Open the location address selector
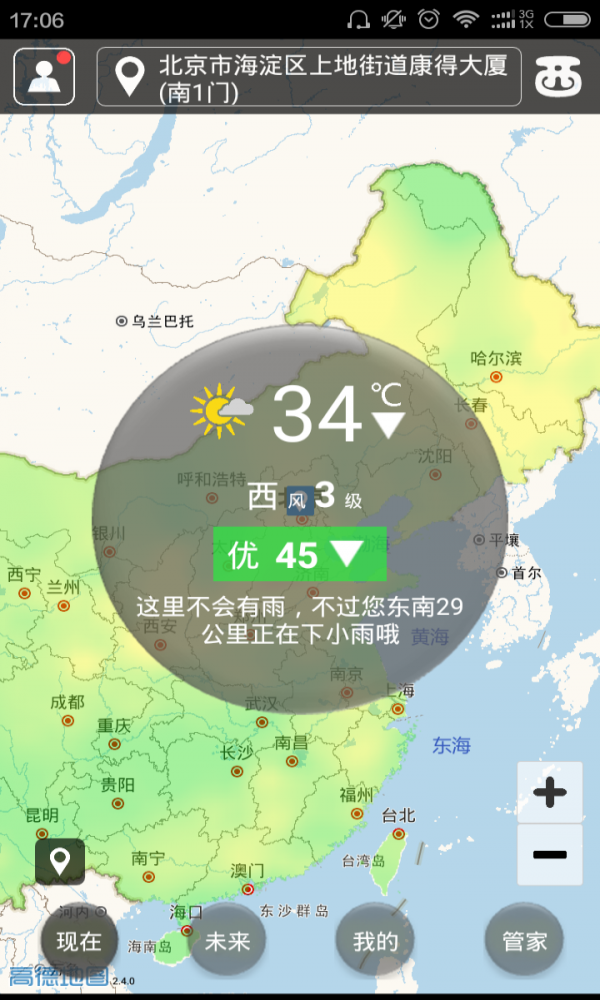 pos(309,77)
